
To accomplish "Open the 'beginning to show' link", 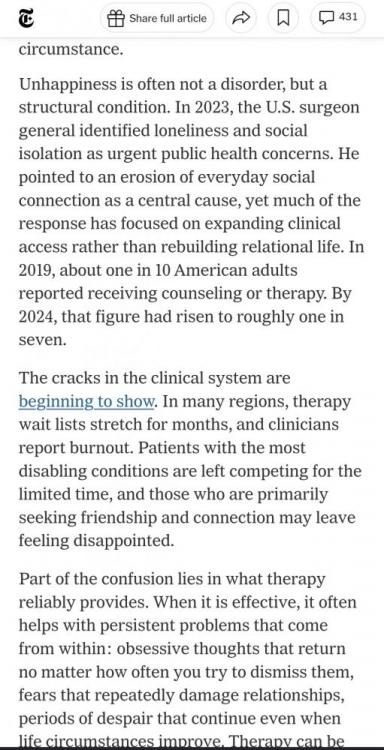I will pos(87,401).
